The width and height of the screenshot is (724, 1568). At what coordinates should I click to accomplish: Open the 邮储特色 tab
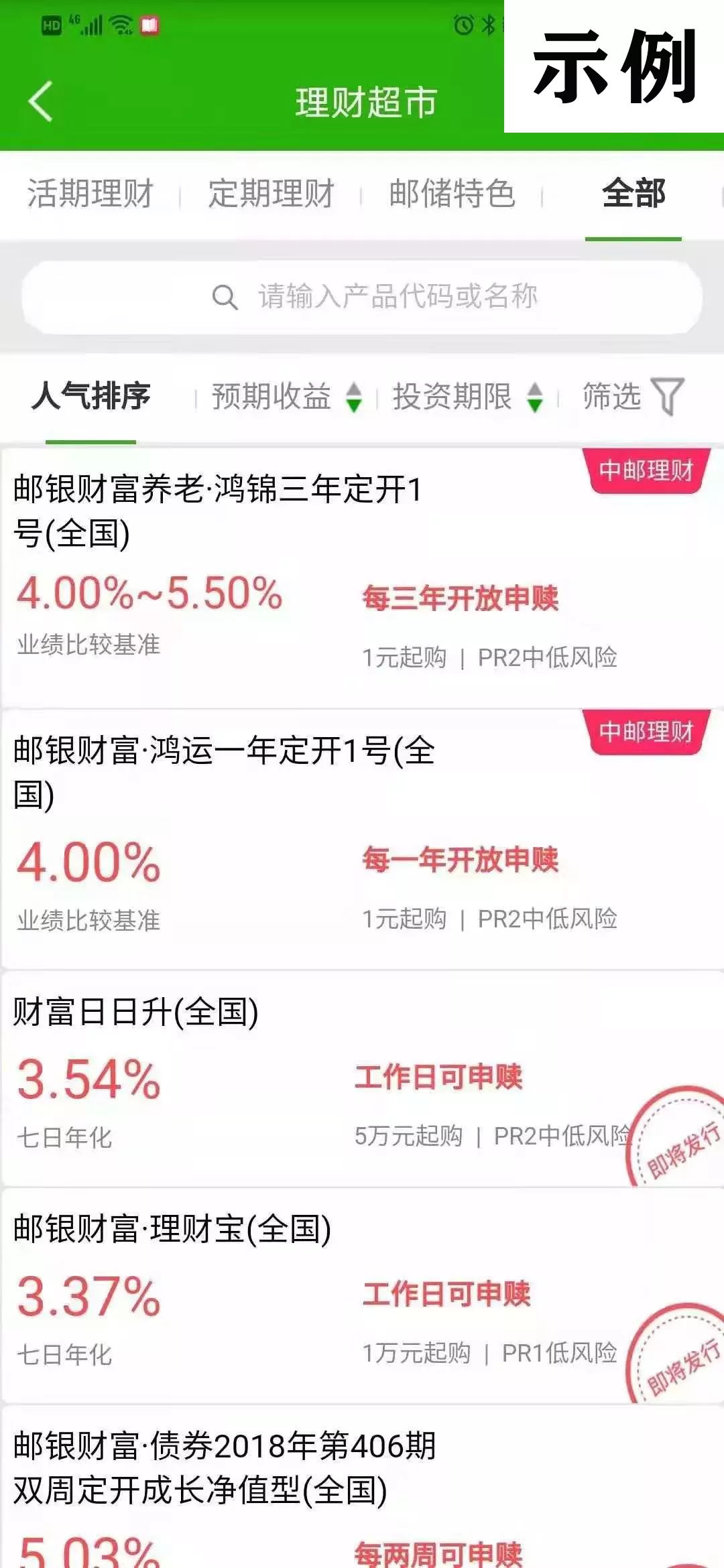coord(452,194)
